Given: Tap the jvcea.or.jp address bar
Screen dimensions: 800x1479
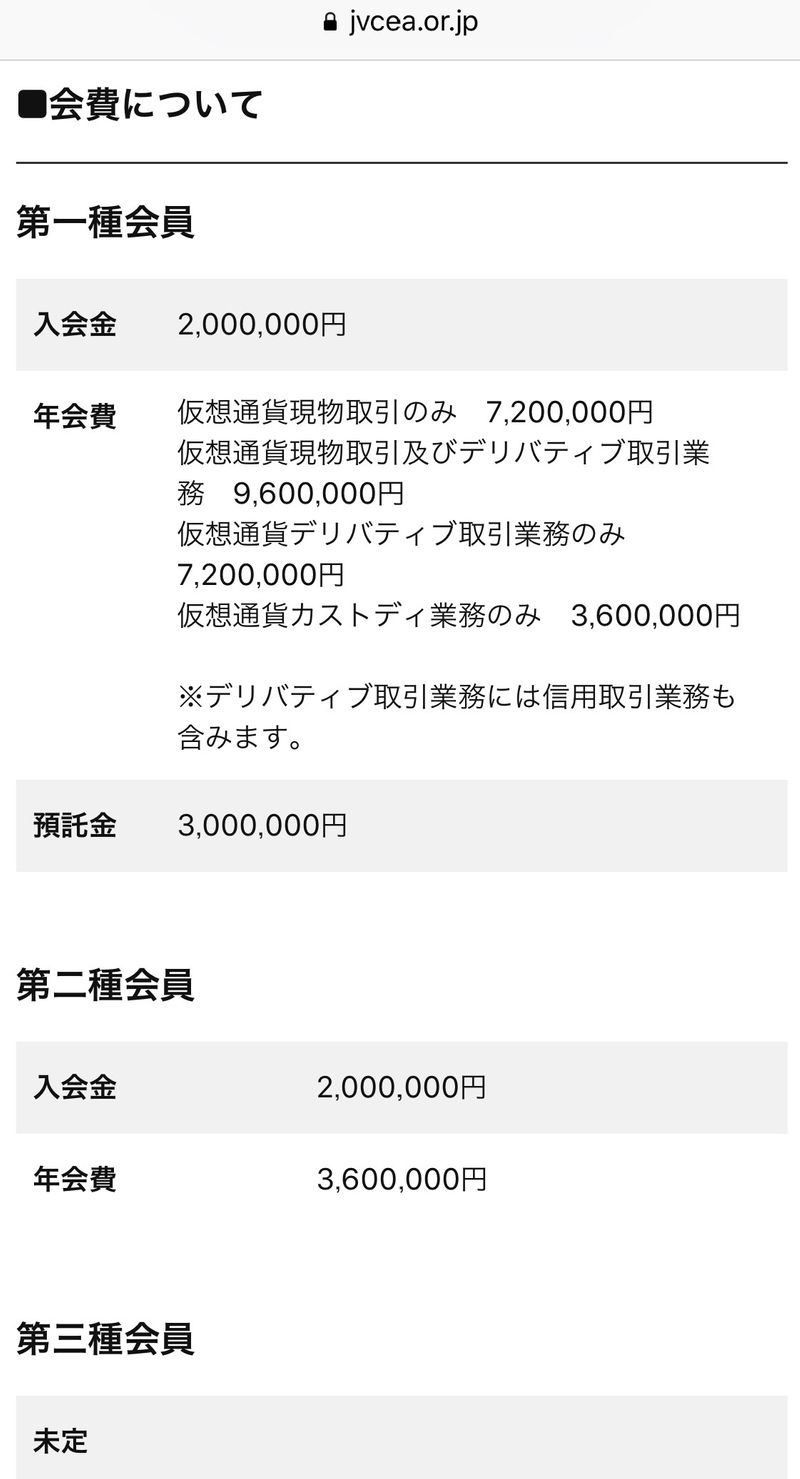Looking at the screenshot, I should (x=401, y=22).
